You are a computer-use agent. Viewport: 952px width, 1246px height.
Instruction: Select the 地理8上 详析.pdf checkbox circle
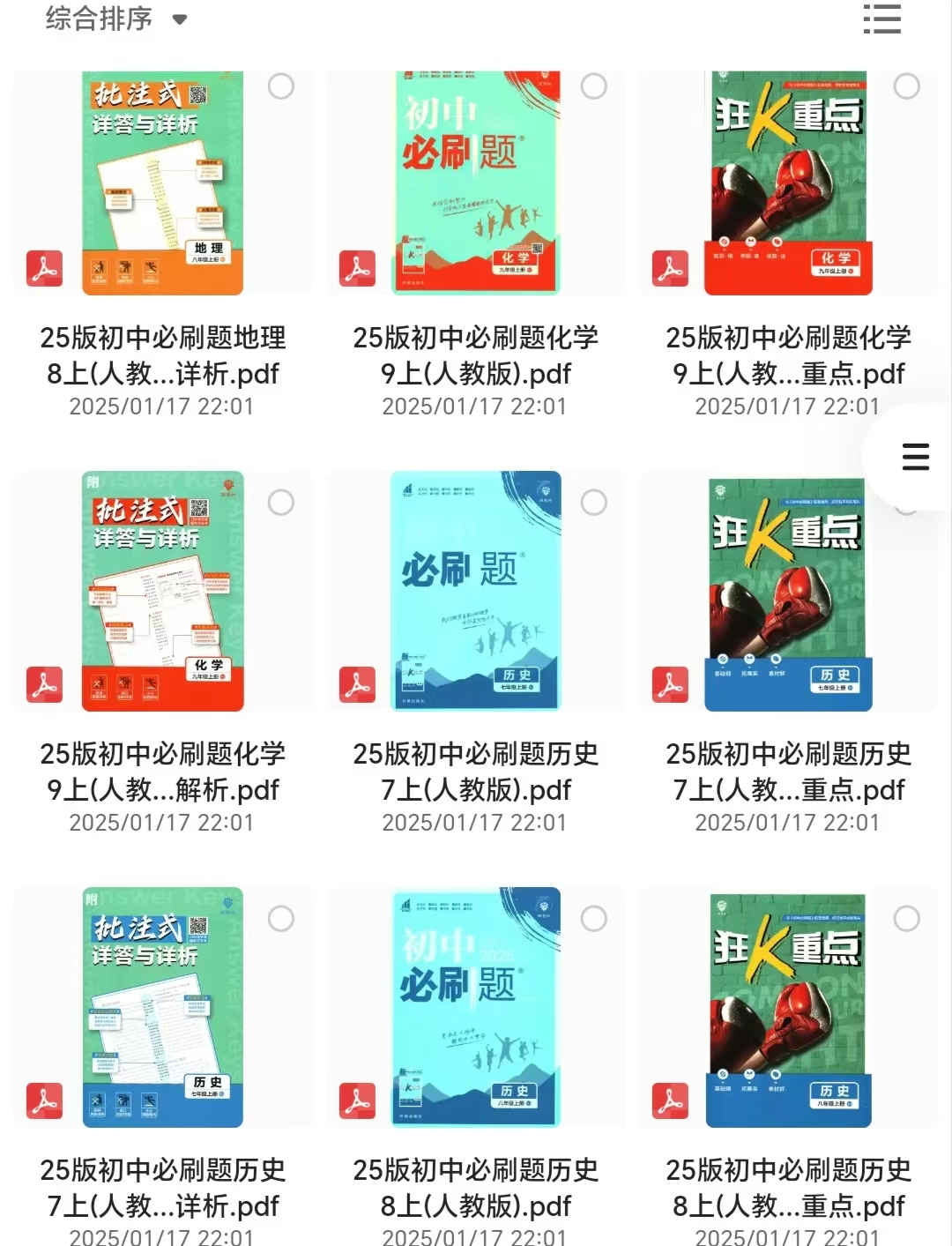(281, 86)
